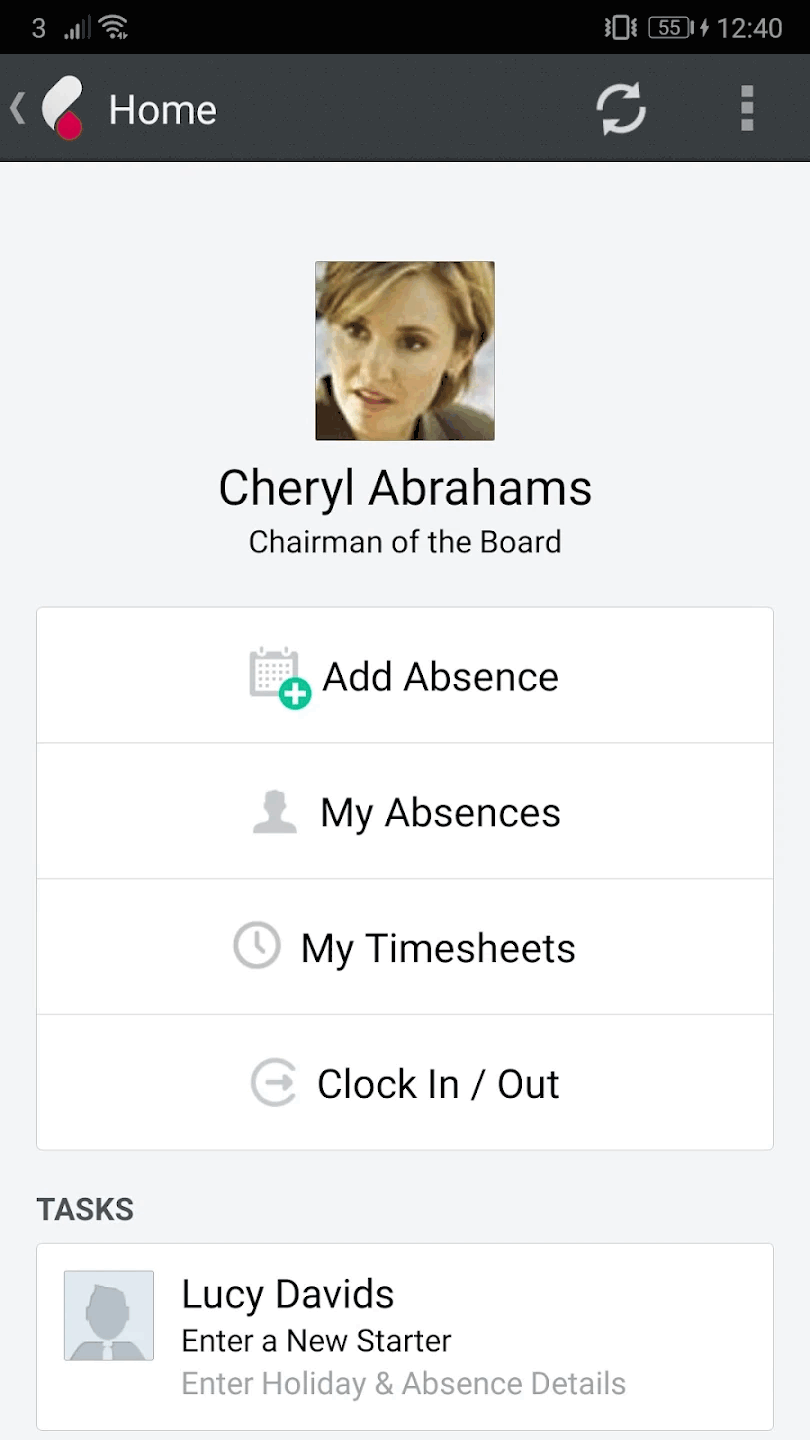Tap the Home title in the header

(x=162, y=108)
